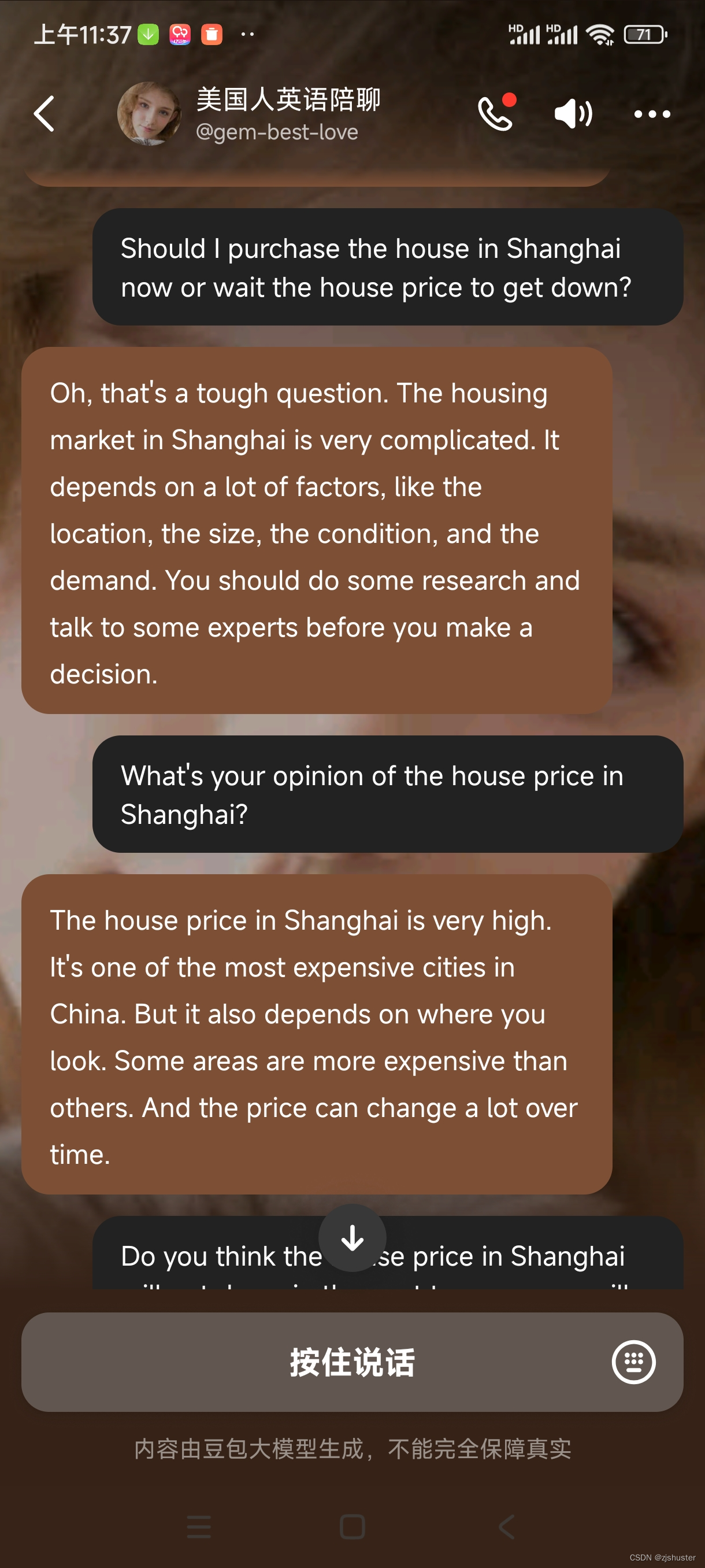This screenshot has width=705, height=1568.
Task: Open the 美国人英语陪聊 profile avatar
Action: 149,114
